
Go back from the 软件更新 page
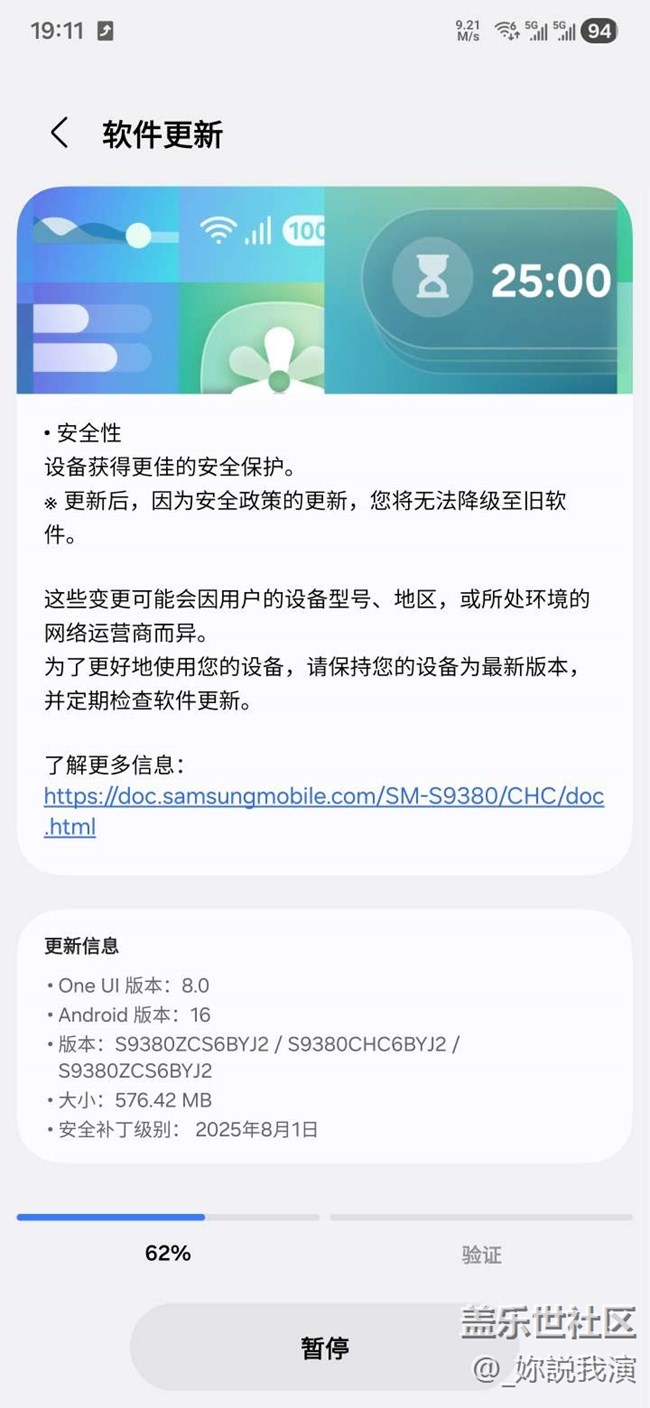(59, 133)
